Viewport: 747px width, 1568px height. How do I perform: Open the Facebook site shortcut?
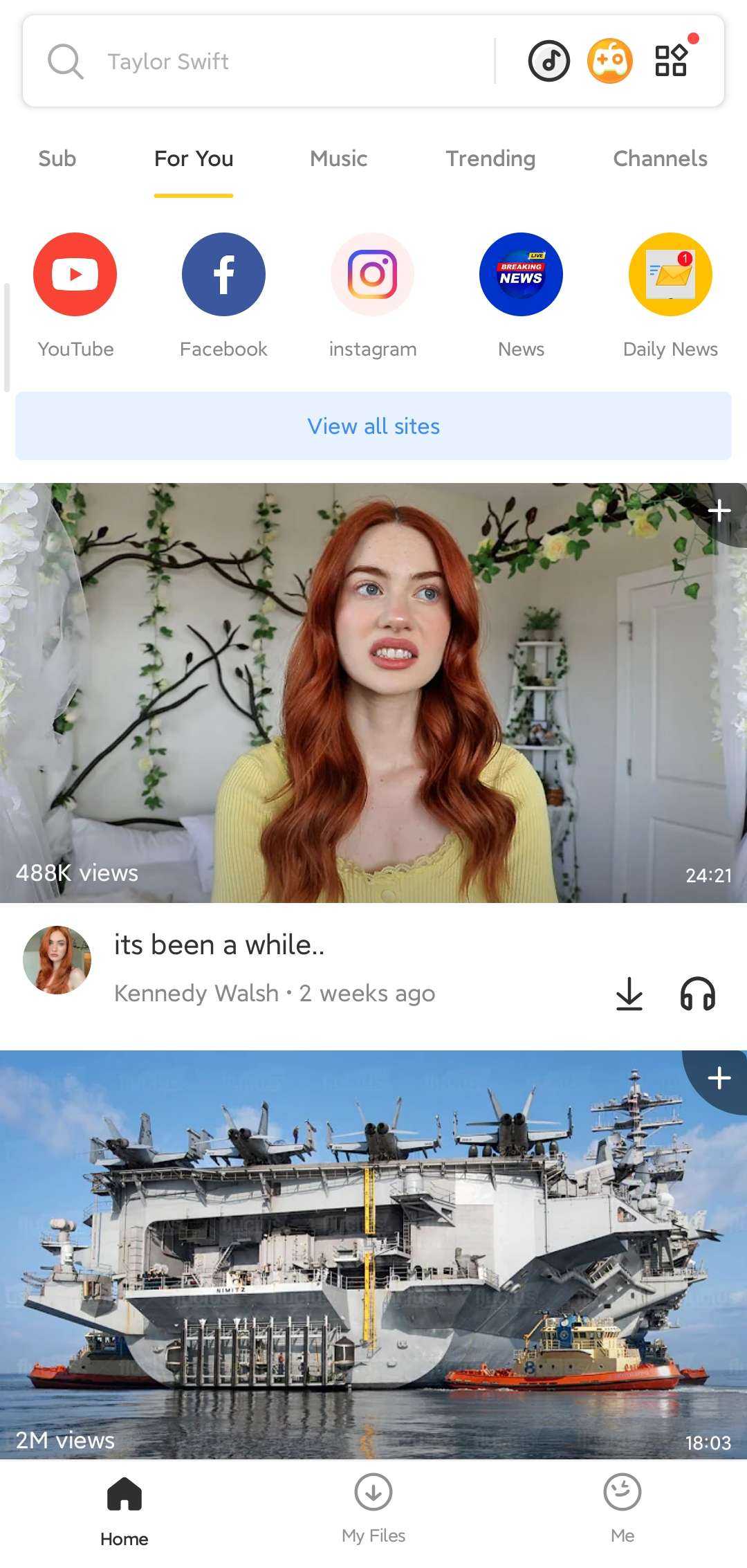point(223,275)
